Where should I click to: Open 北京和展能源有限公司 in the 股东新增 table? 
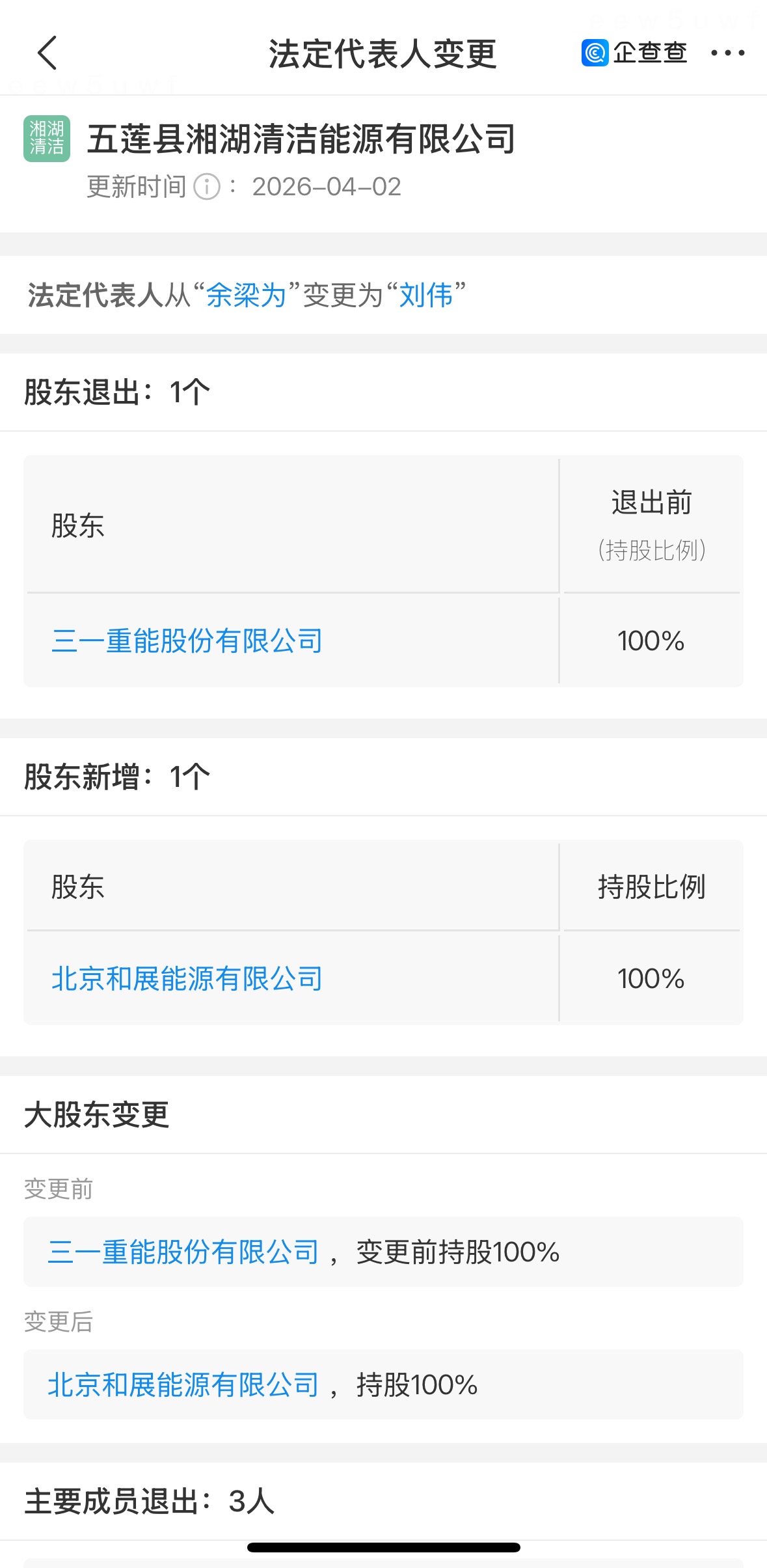(x=187, y=978)
